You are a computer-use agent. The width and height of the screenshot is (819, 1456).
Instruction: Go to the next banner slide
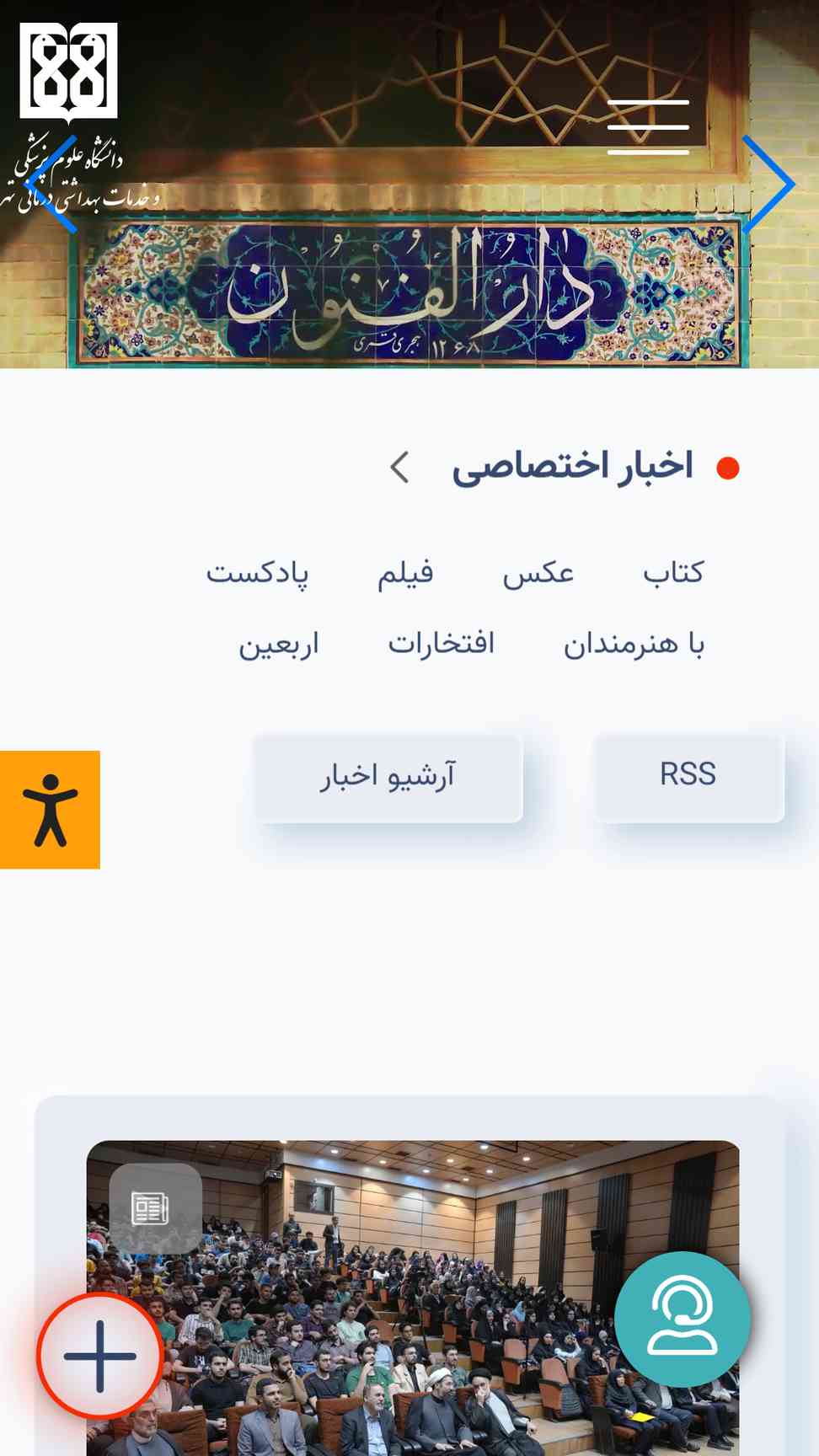(x=768, y=184)
